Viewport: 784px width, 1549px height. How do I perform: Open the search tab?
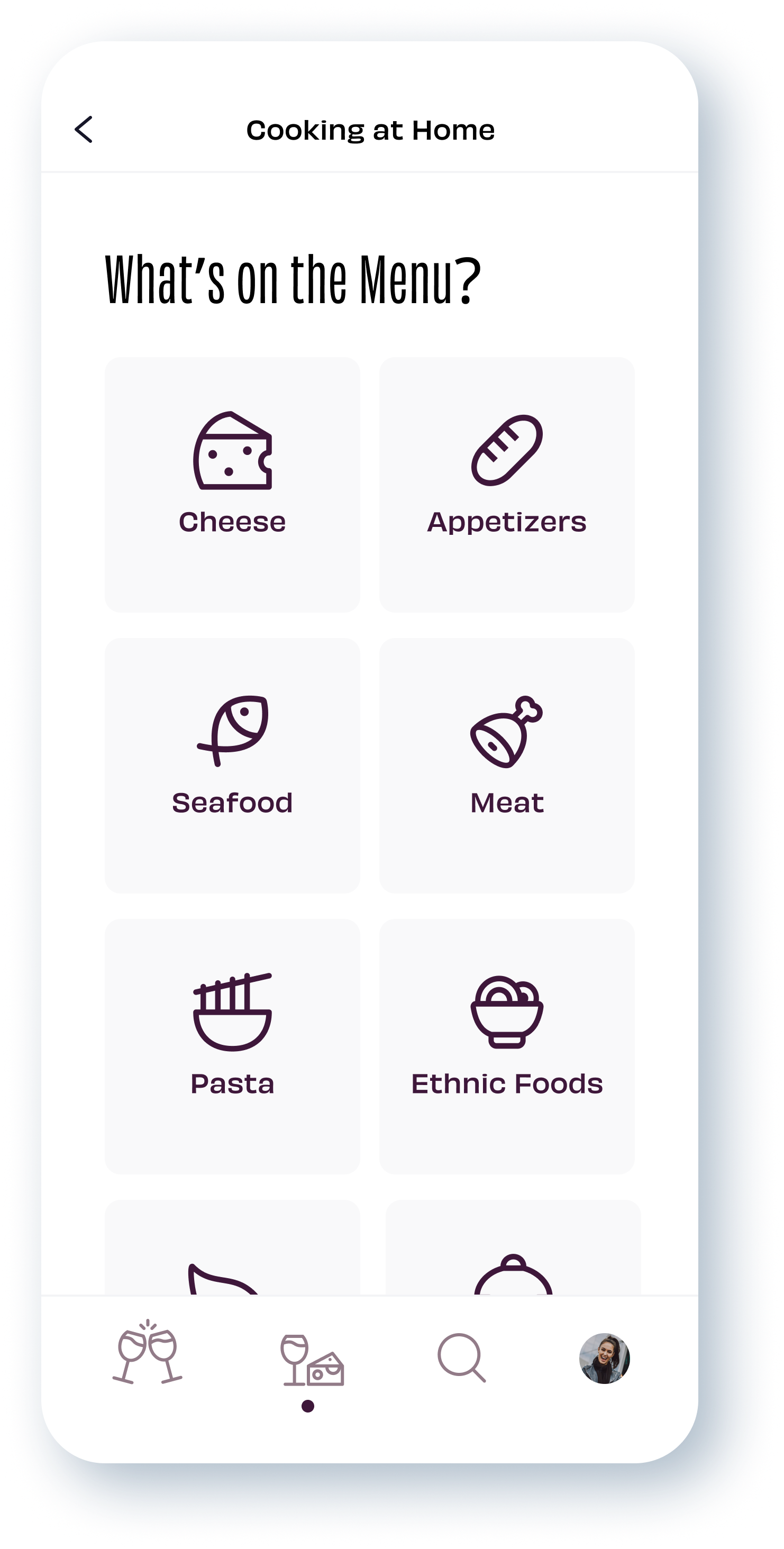click(461, 1358)
